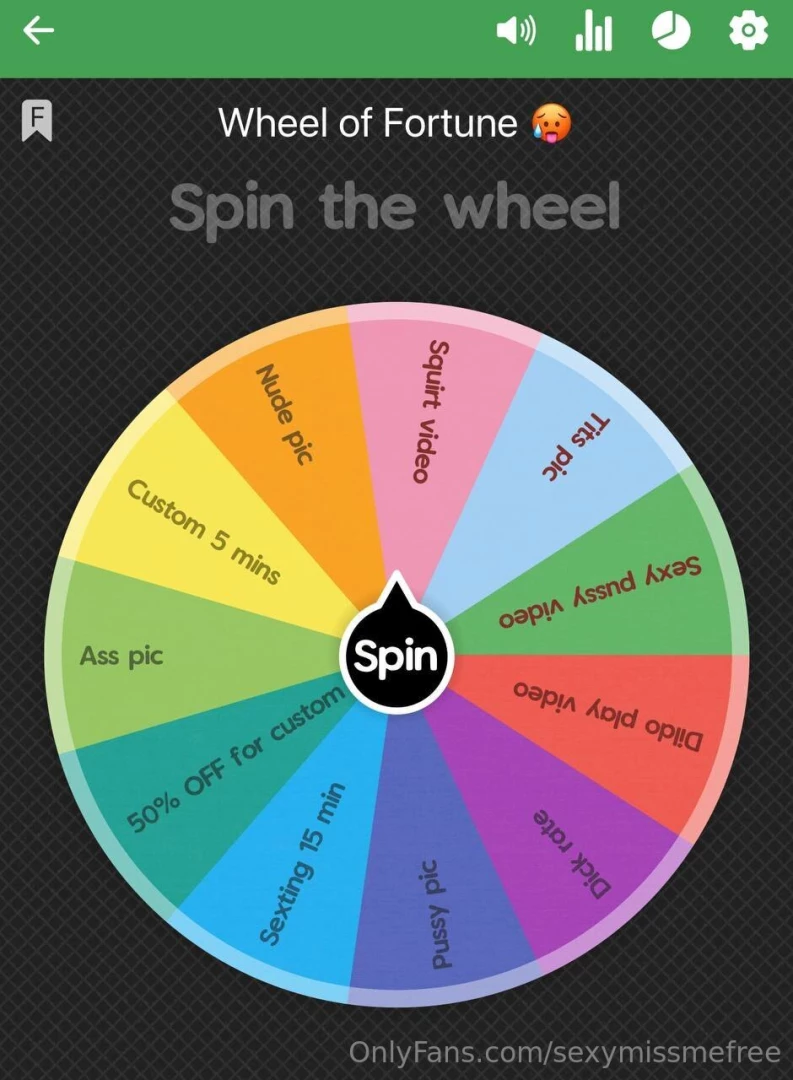Click the wheel pointer above Spin
793x1080 pixels.
[399, 590]
